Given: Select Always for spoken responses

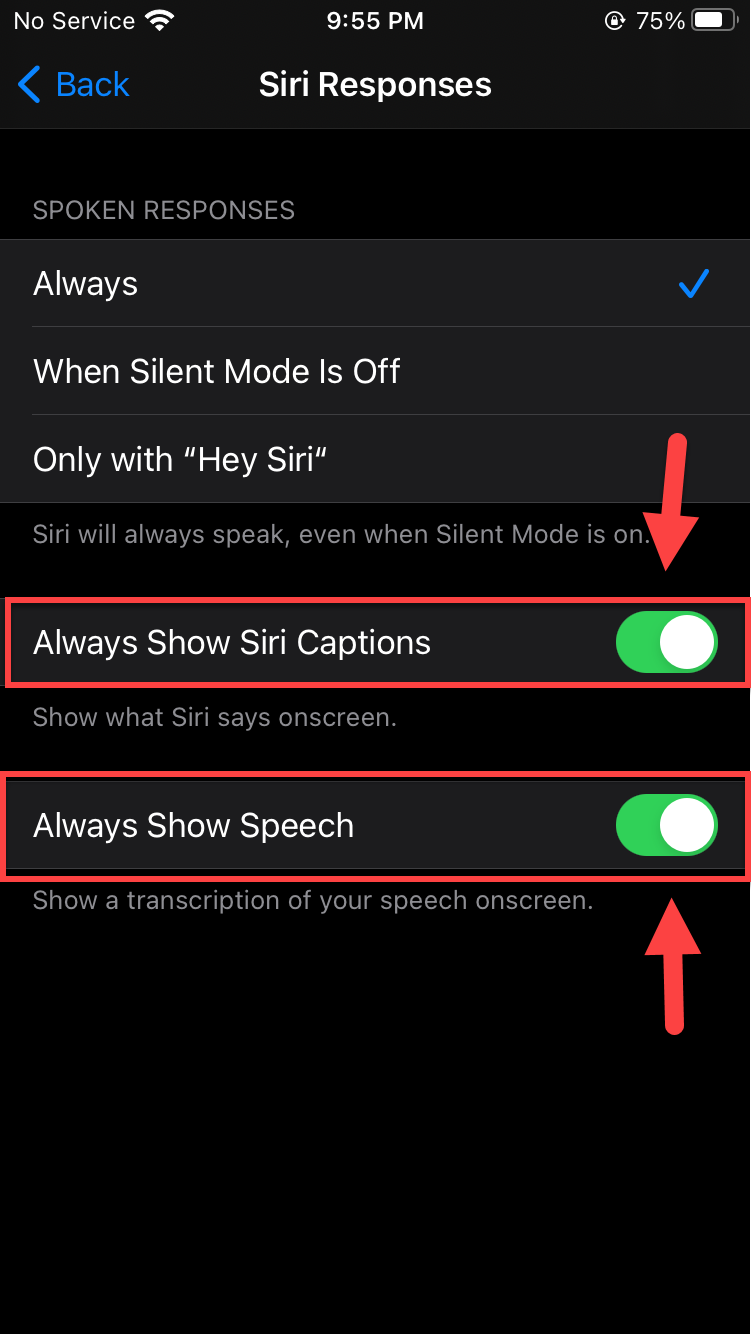Looking at the screenshot, I should point(375,284).
